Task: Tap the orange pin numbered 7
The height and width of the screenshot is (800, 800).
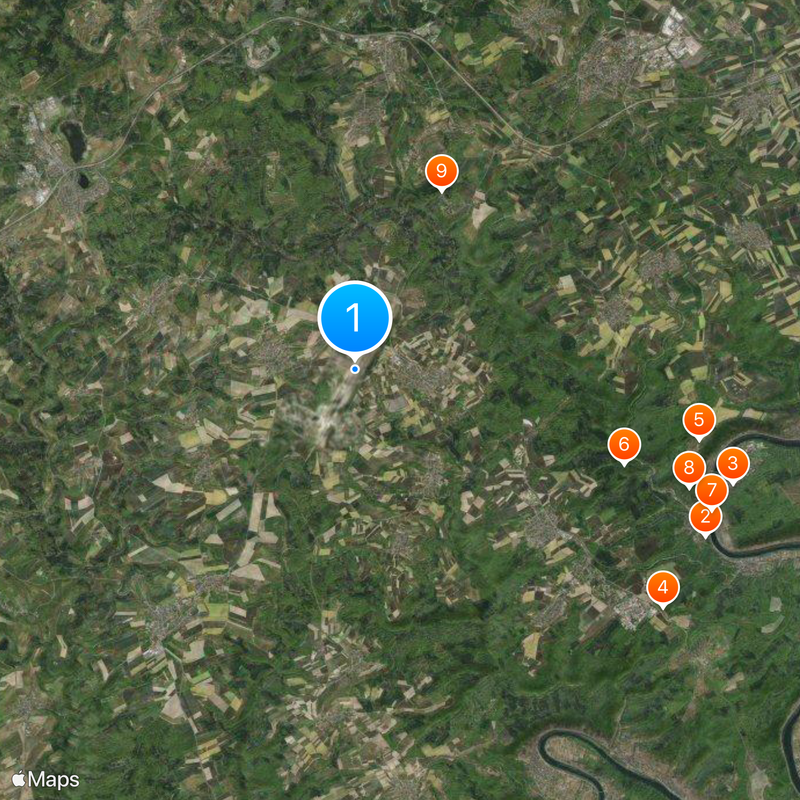Action: 713,491
